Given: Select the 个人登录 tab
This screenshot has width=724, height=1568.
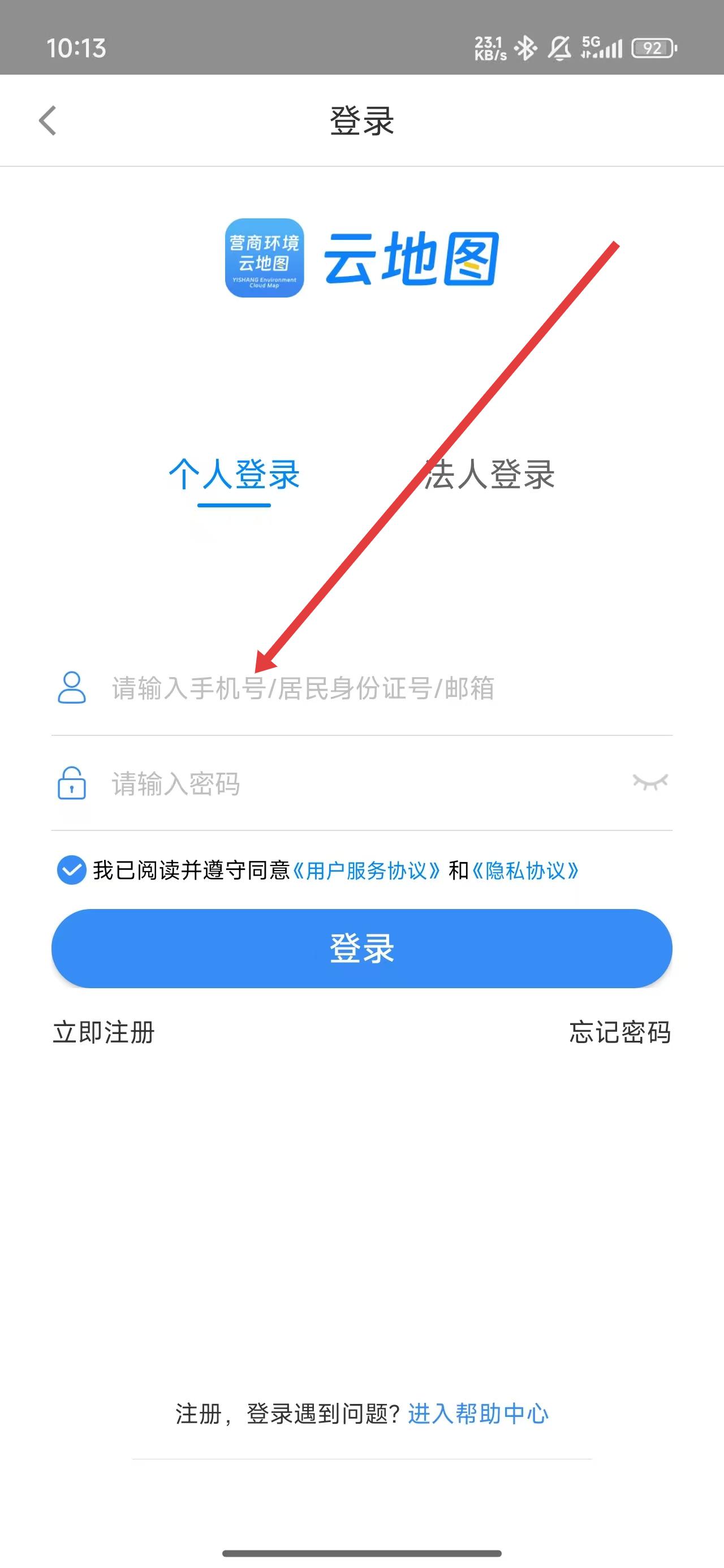Looking at the screenshot, I should [234, 475].
